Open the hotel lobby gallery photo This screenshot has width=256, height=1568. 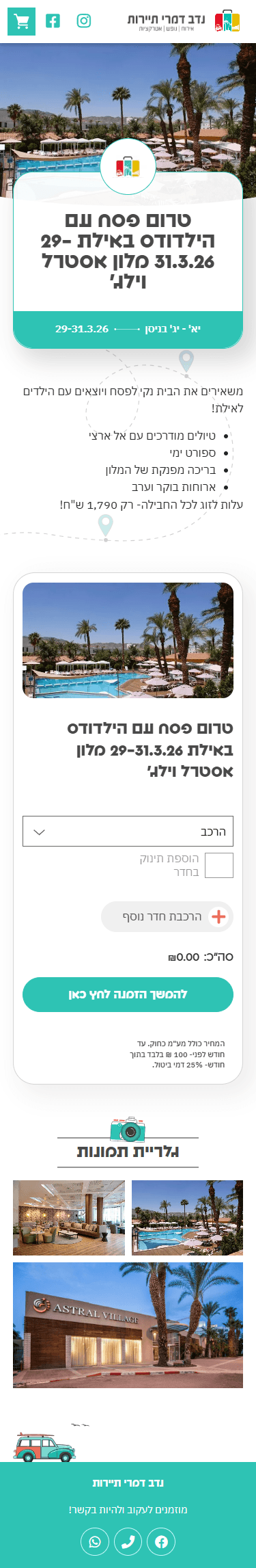(69, 1218)
